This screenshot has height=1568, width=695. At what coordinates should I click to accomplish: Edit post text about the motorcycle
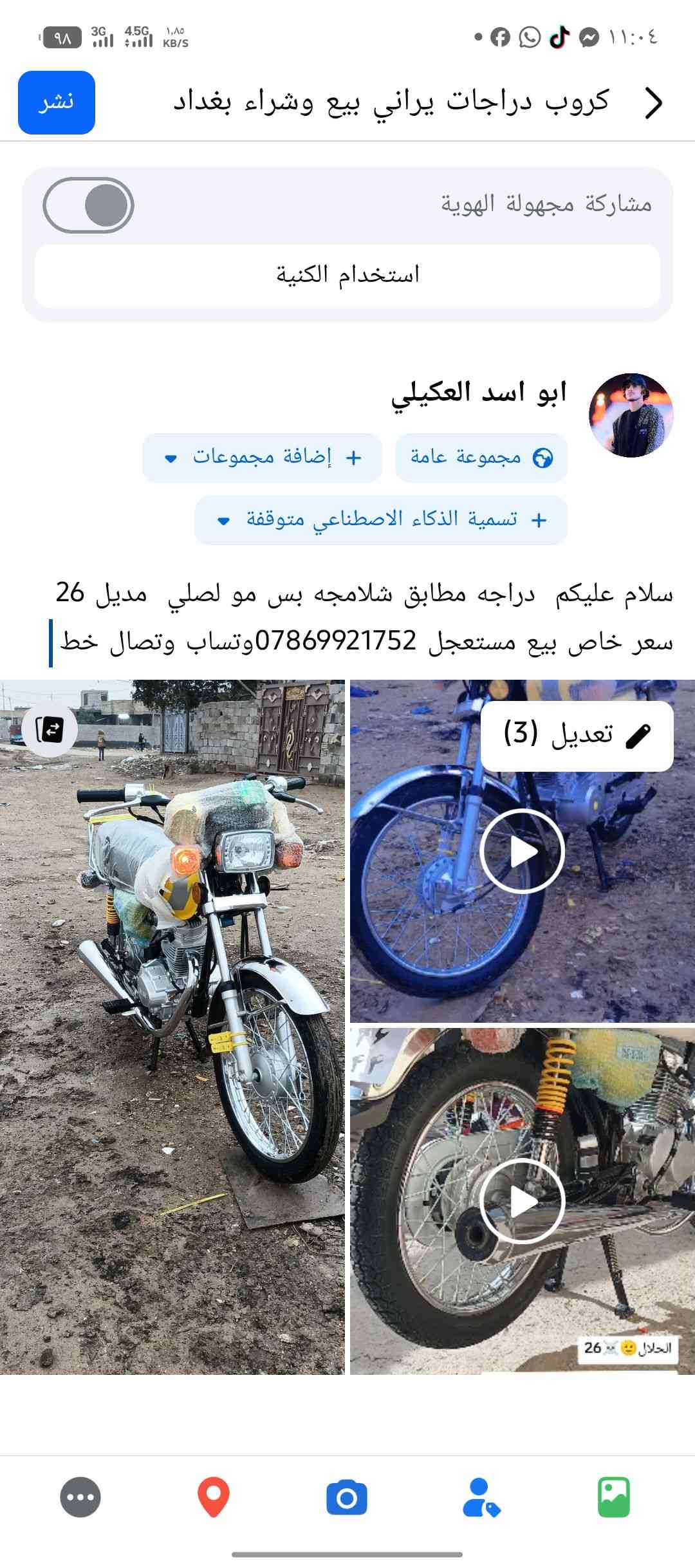(x=364, y=617)
